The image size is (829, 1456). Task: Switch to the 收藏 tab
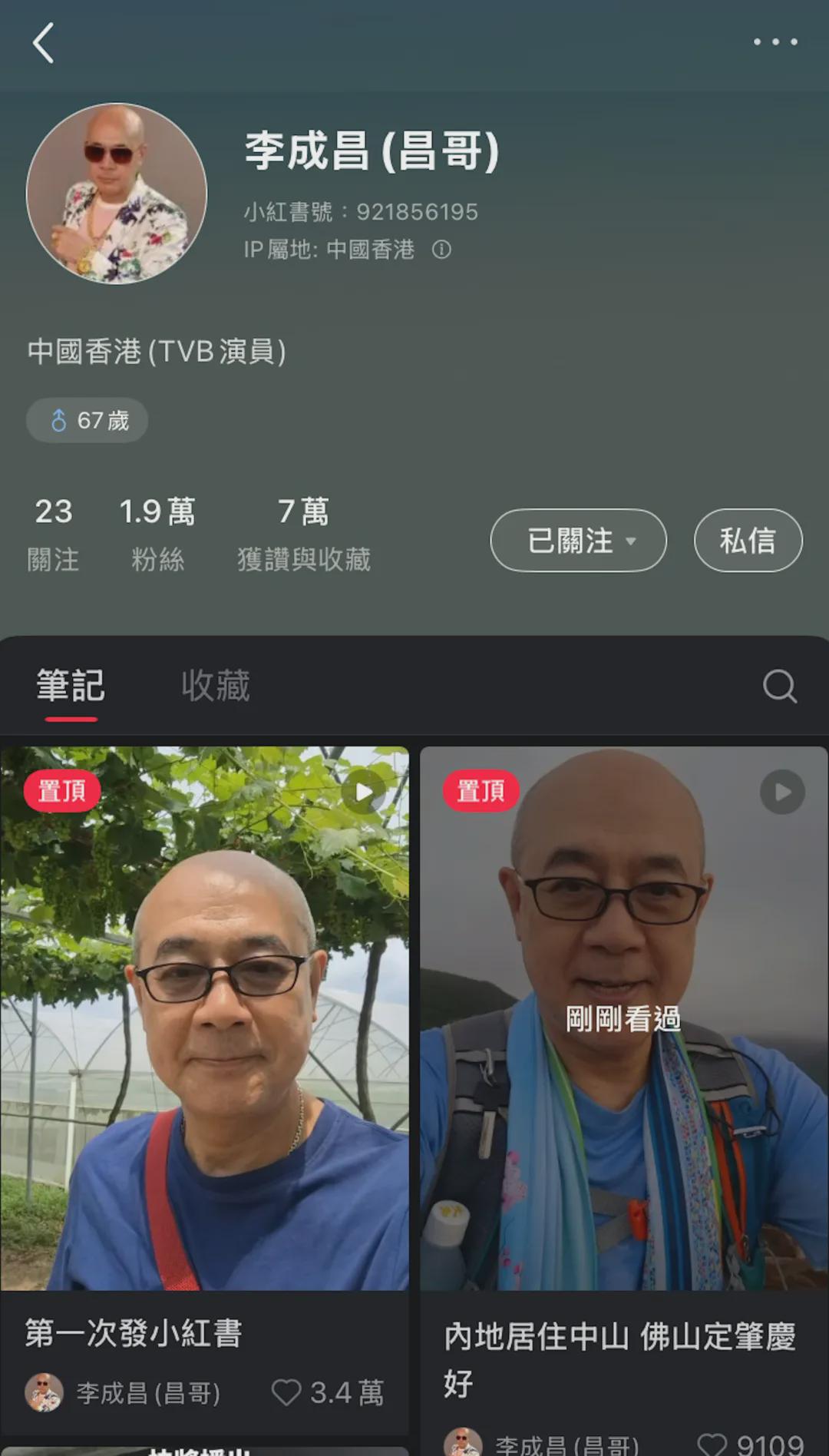(216, 686)
